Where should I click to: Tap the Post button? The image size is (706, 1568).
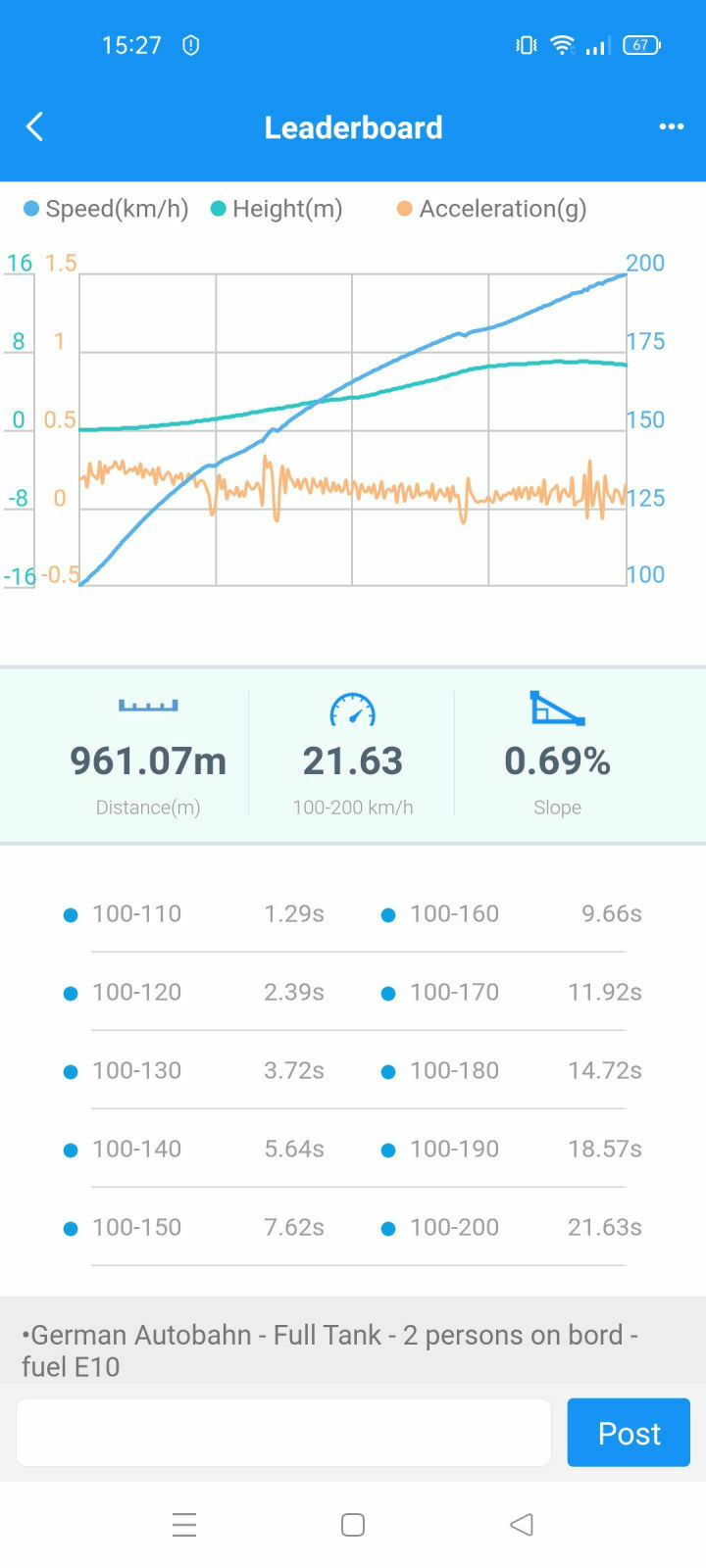[629, 1433]
